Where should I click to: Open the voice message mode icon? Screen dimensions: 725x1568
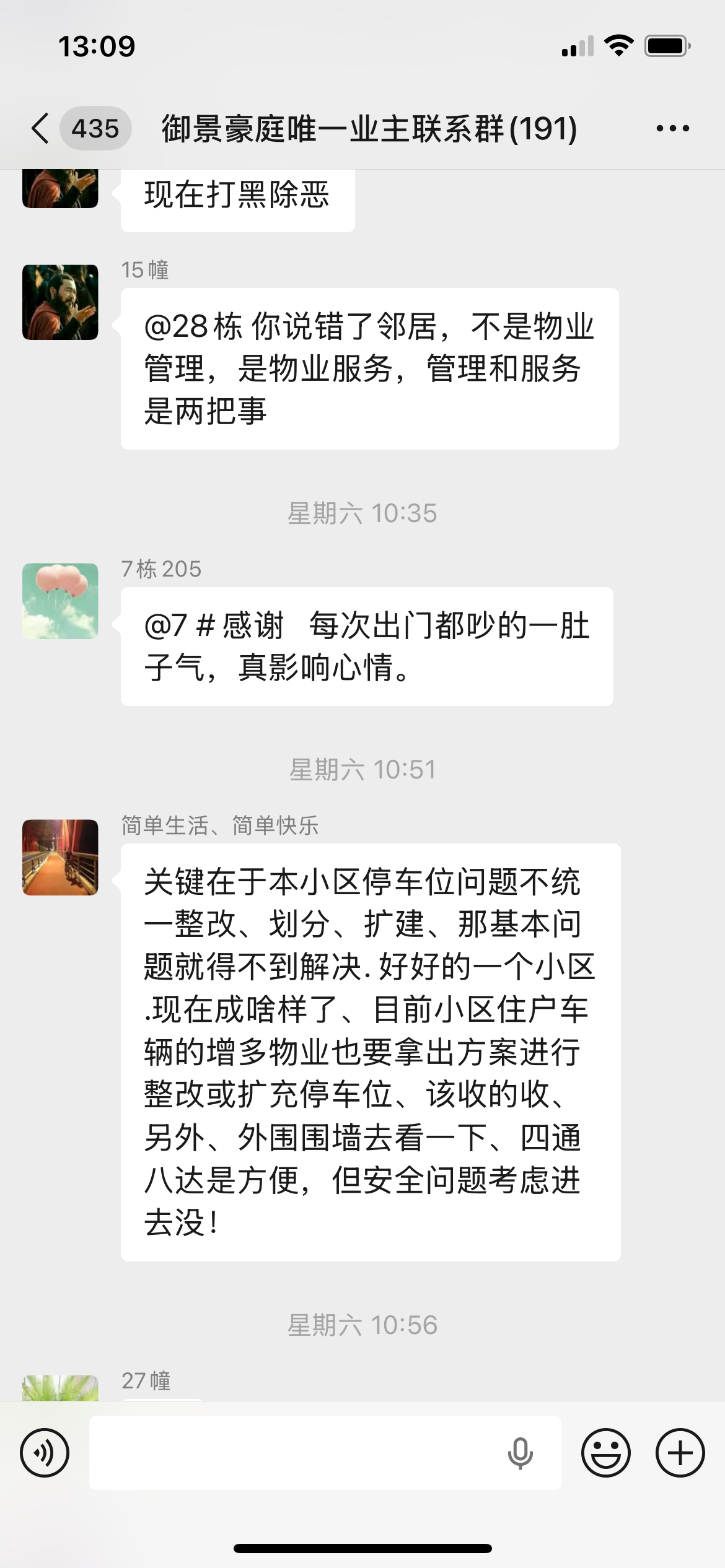[43, 1452]
